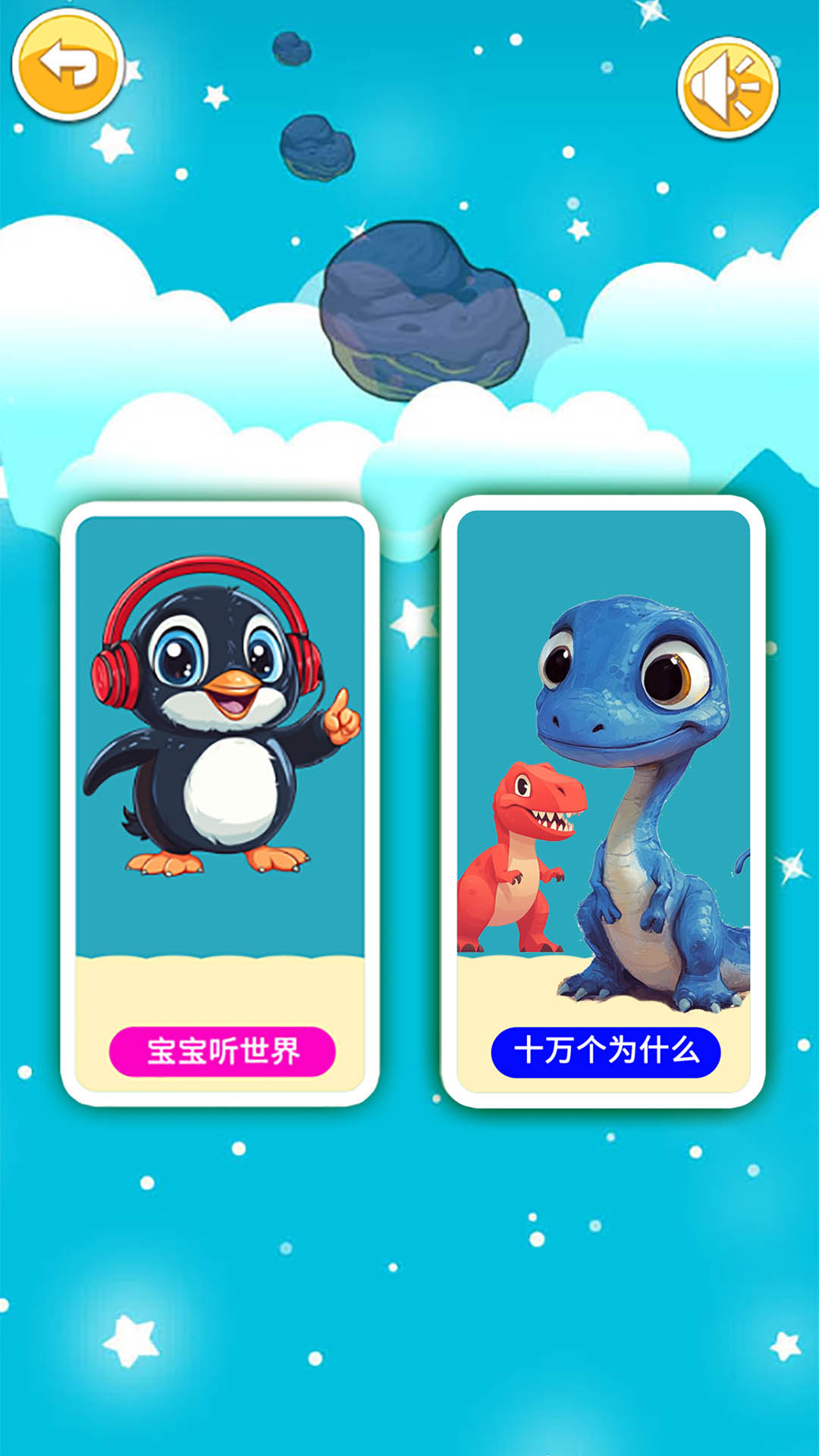Viewport: 819px width, 1456px height.
Task: Open the 宝宝听世界 penguin card
Action: (x=220, y=804)
